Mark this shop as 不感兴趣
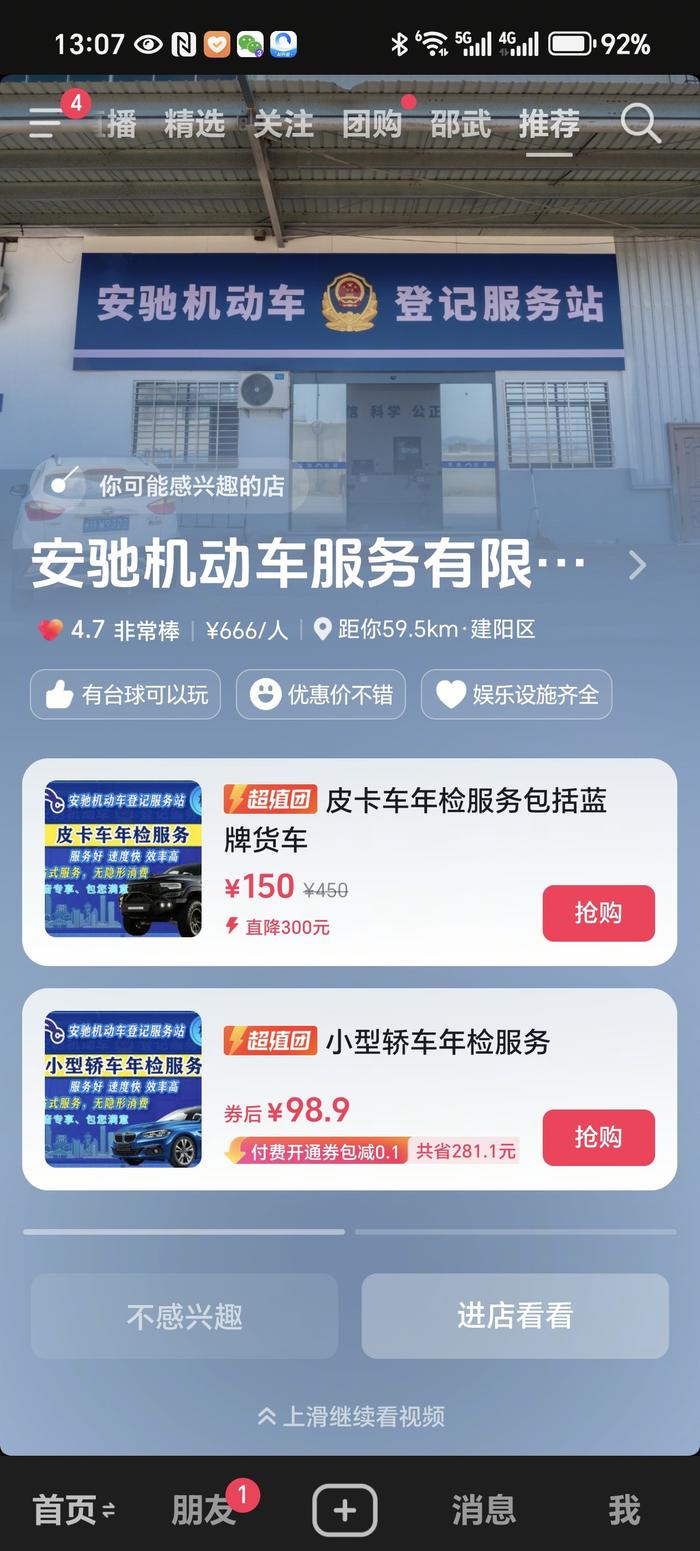Image resolution: width=700 pixels, height=1551 pixels. 185,1316
